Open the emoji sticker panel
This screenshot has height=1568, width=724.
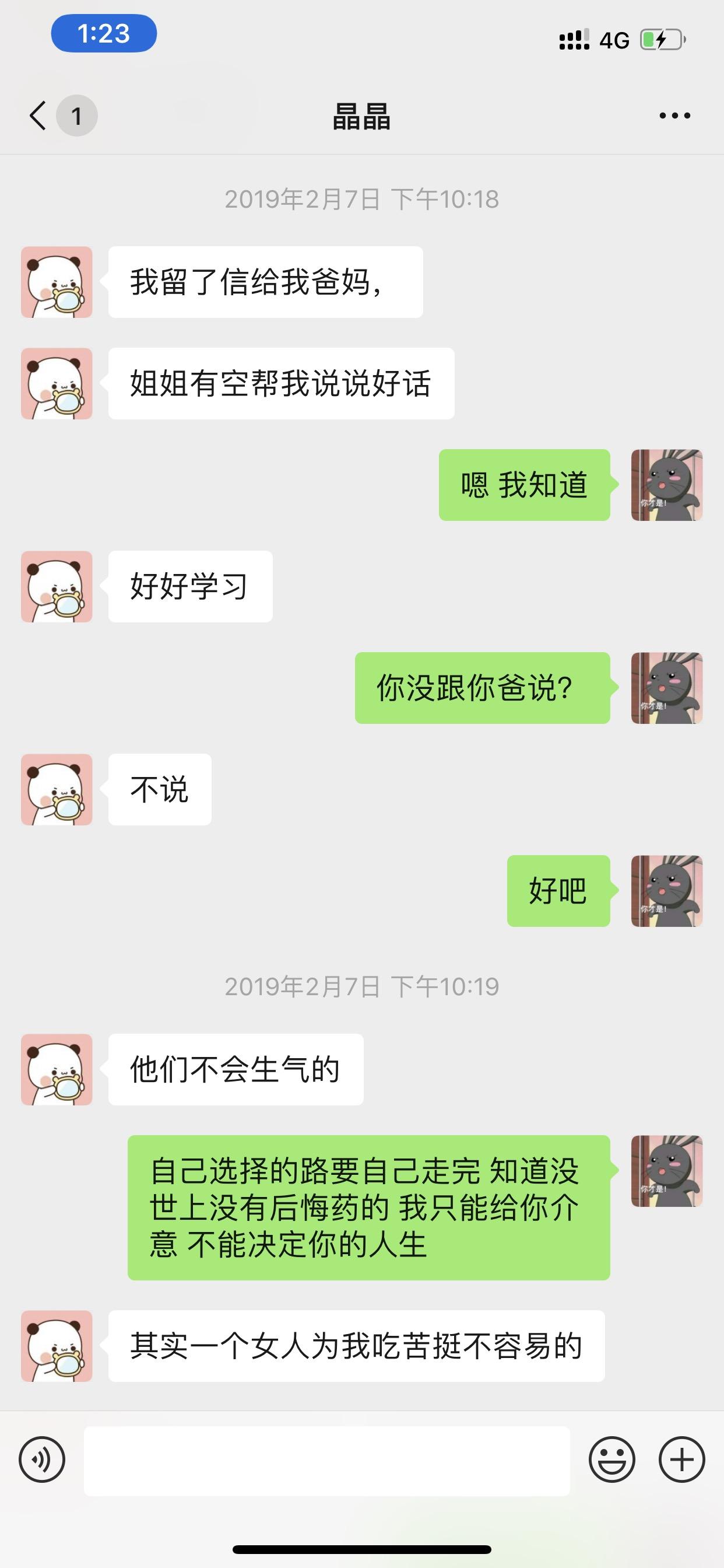point(611,1459)
